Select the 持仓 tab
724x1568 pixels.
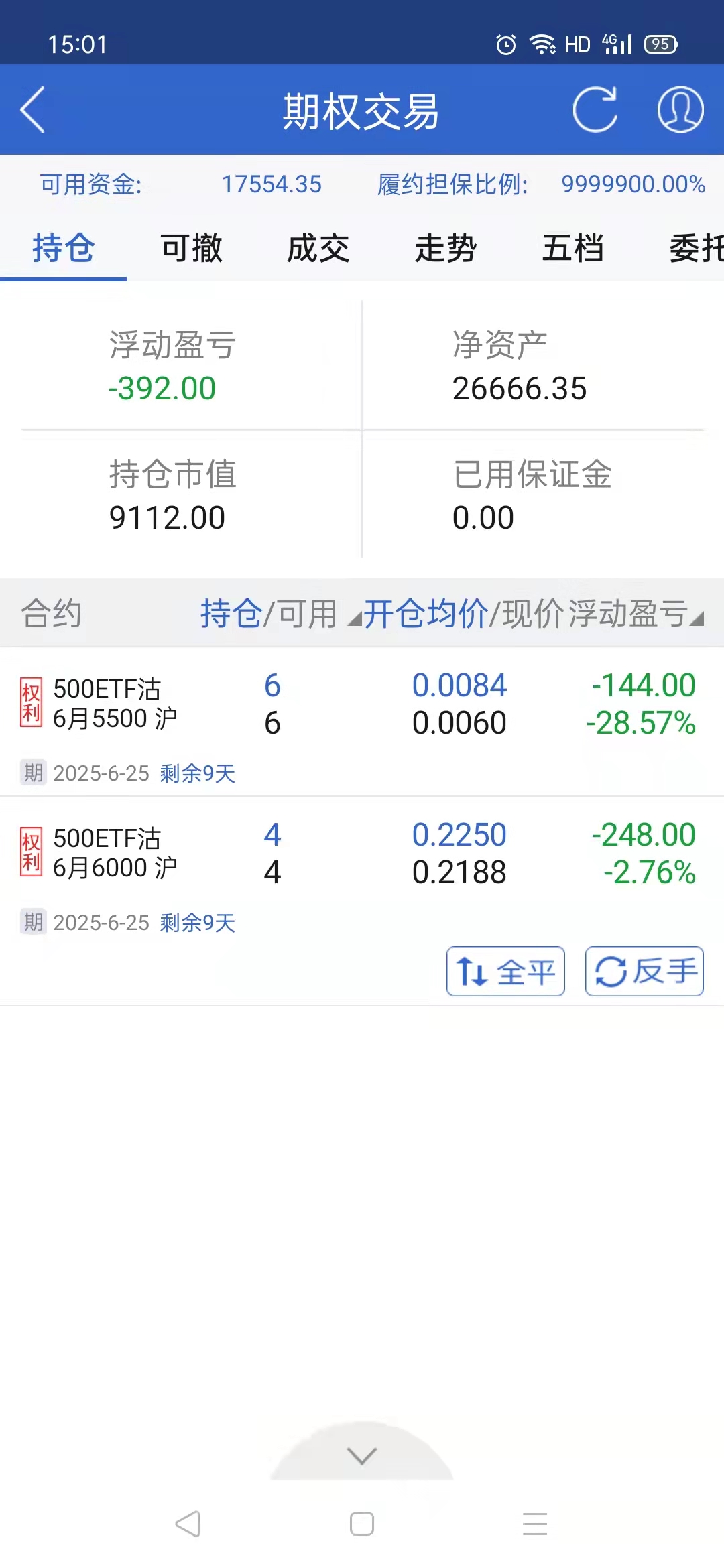pyautogui.click(x=64, y=249)
